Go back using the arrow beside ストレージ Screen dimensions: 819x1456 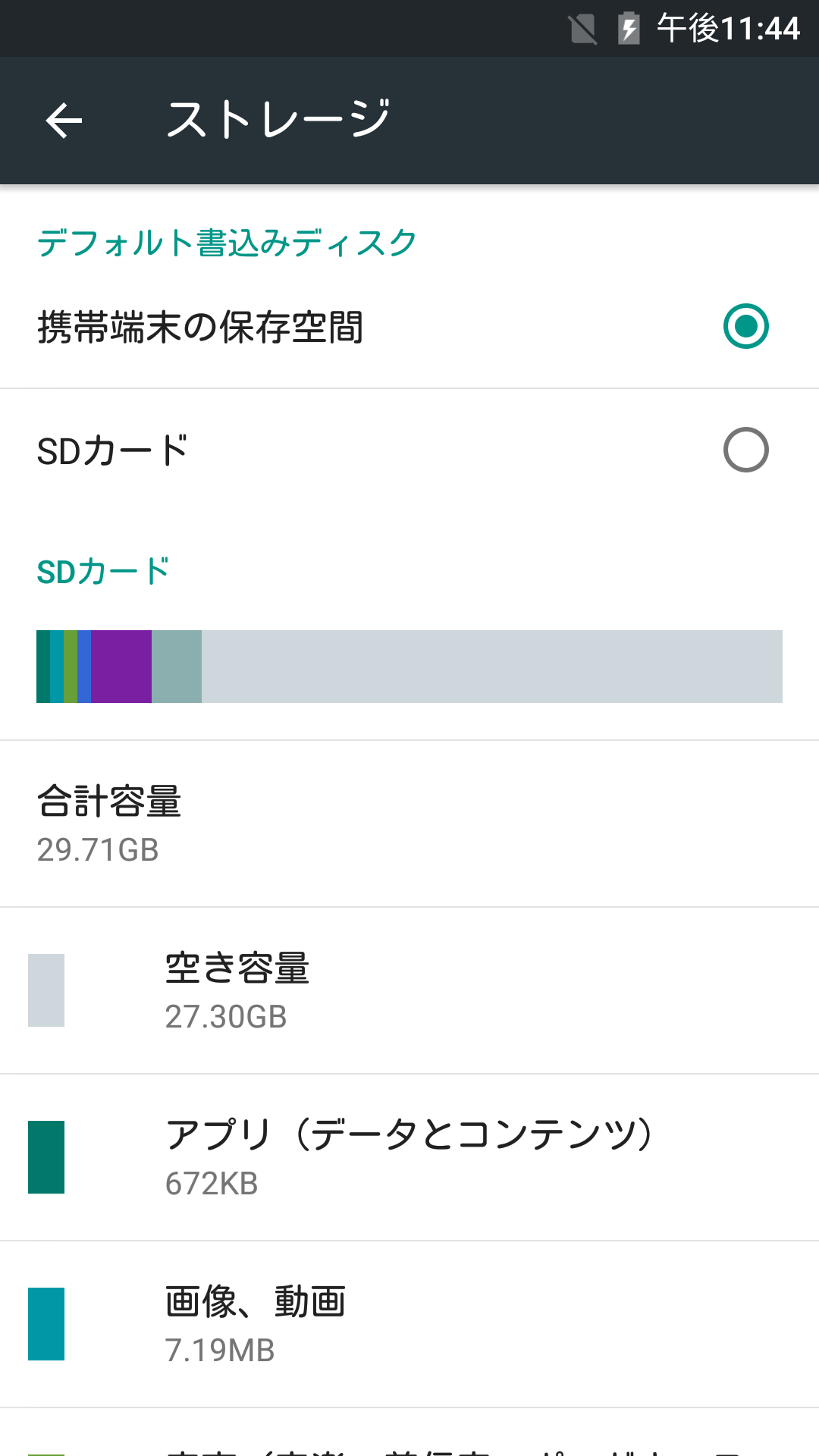(64, 121)
